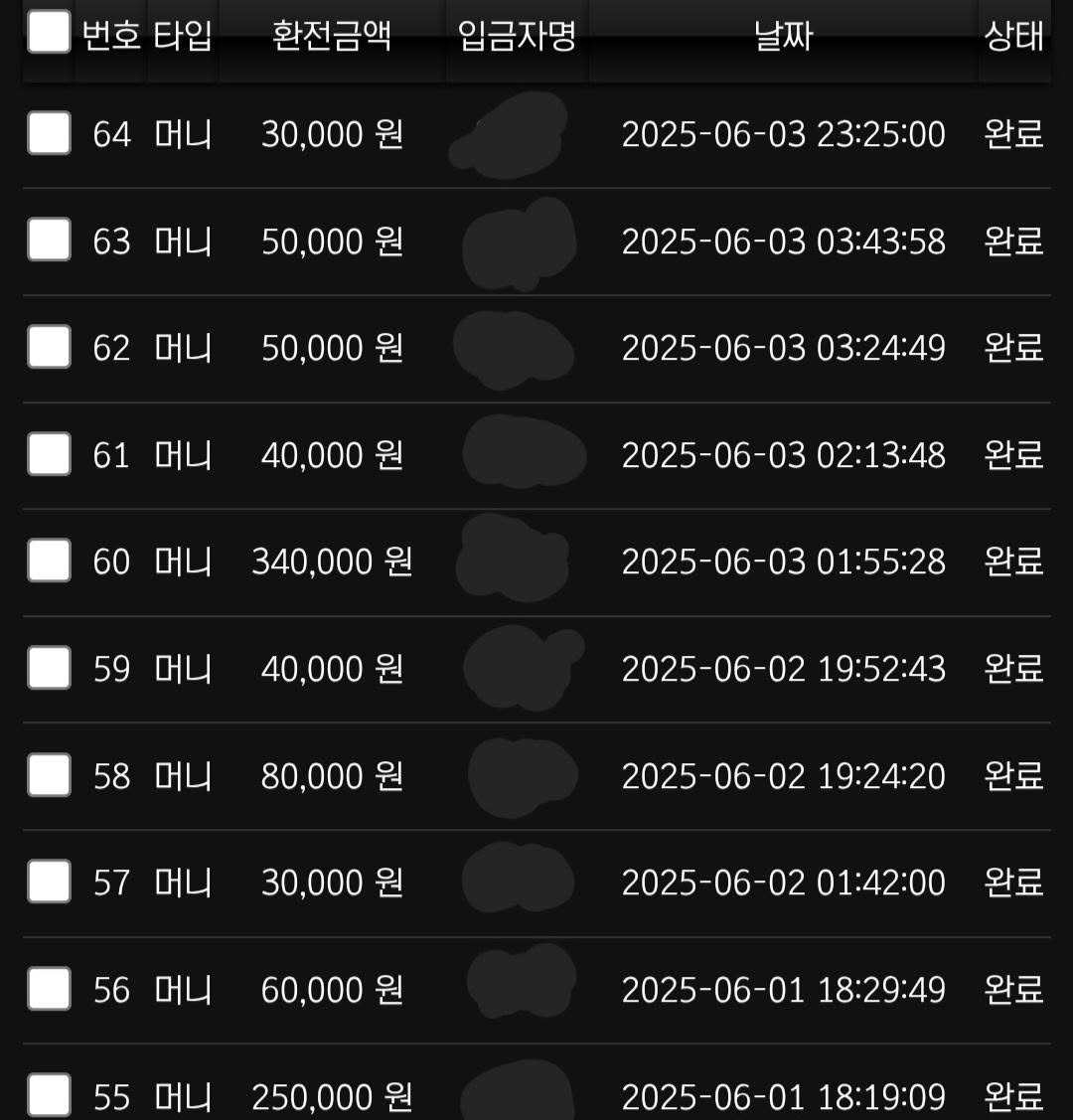
Task: Select the checkbox beside number 57
Action: 49,881
